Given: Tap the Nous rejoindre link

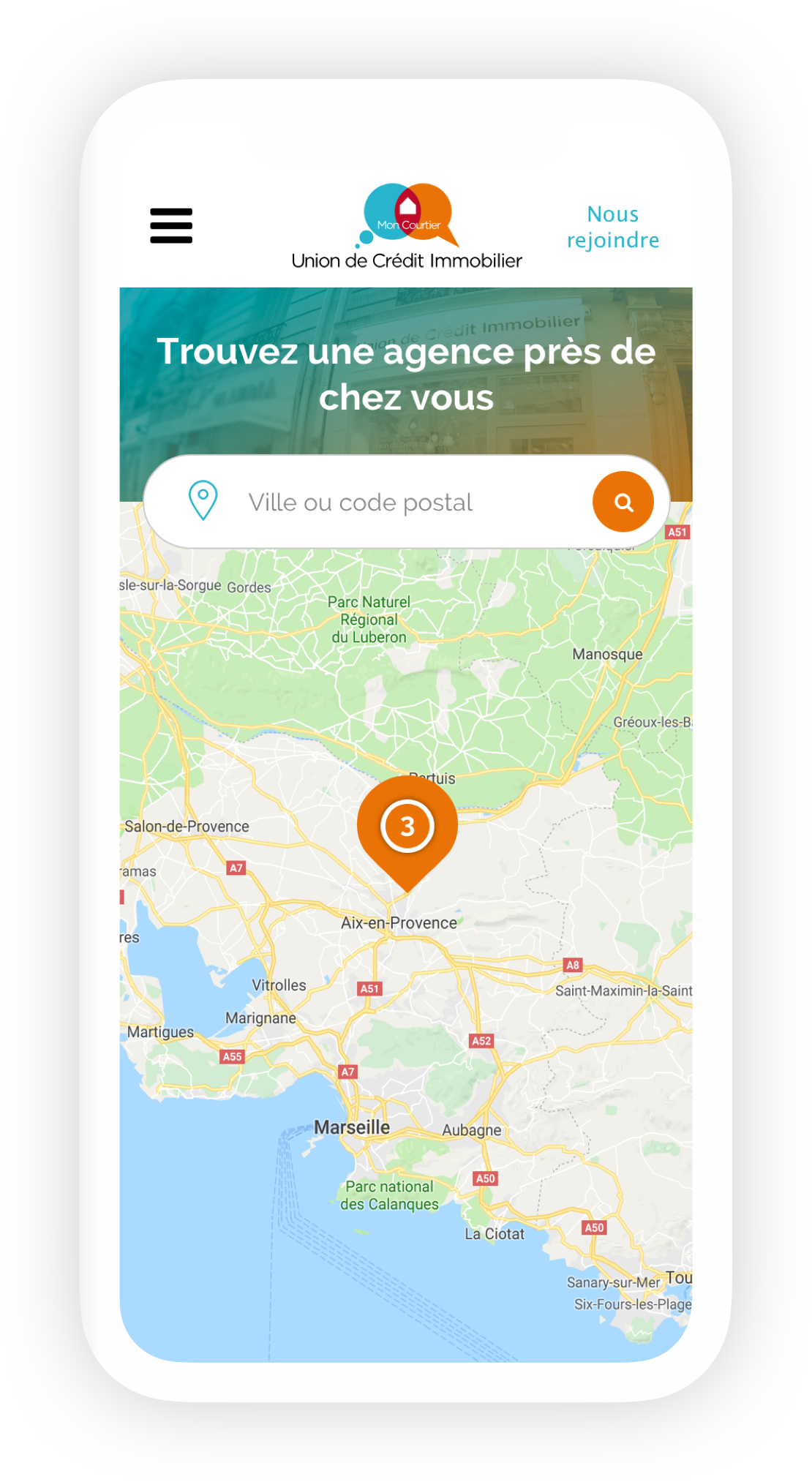Looking at the screenshot, I should (x=612, y=227).
